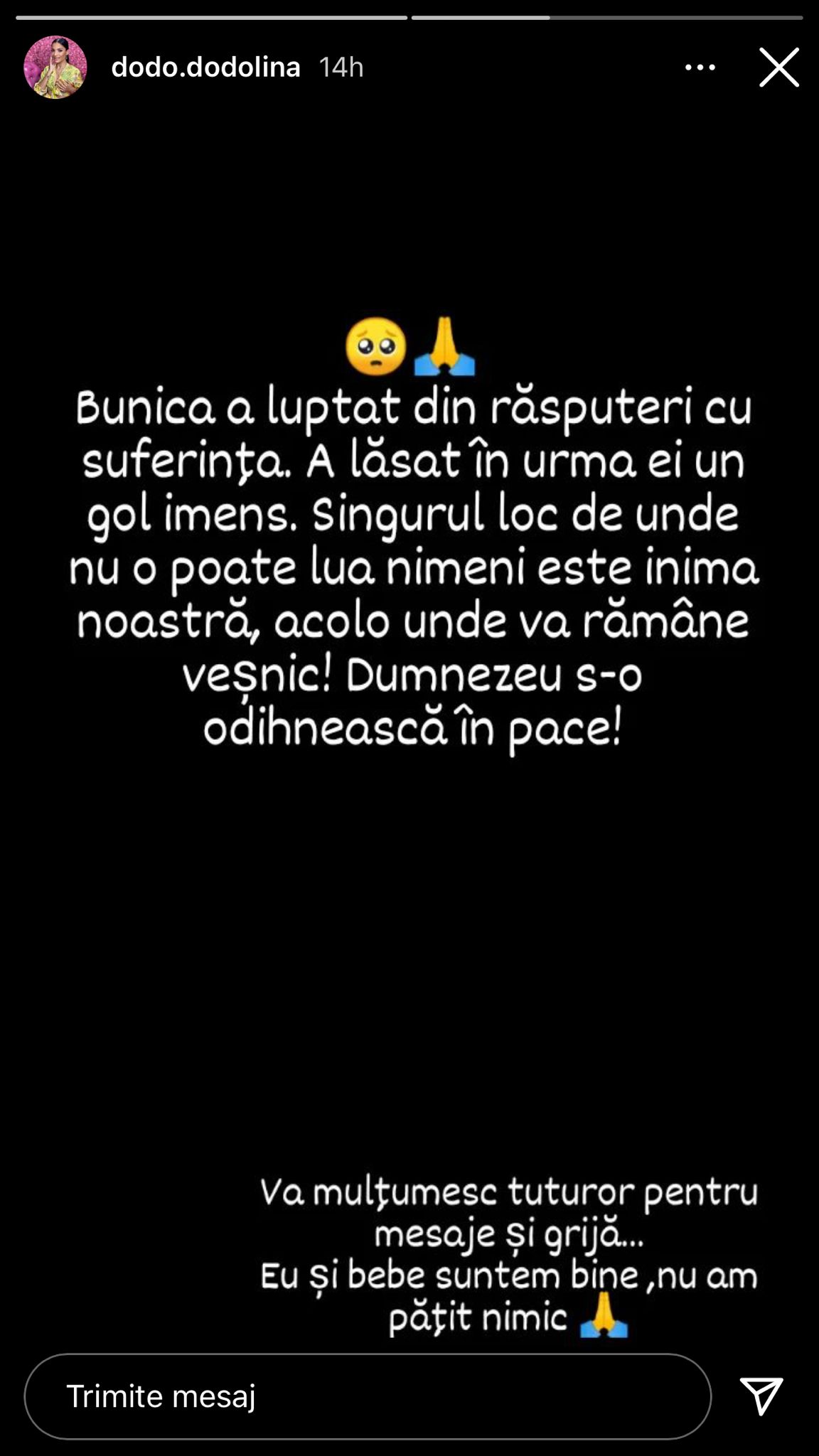Open the dodo.dodolina username link

click(205, 68)
